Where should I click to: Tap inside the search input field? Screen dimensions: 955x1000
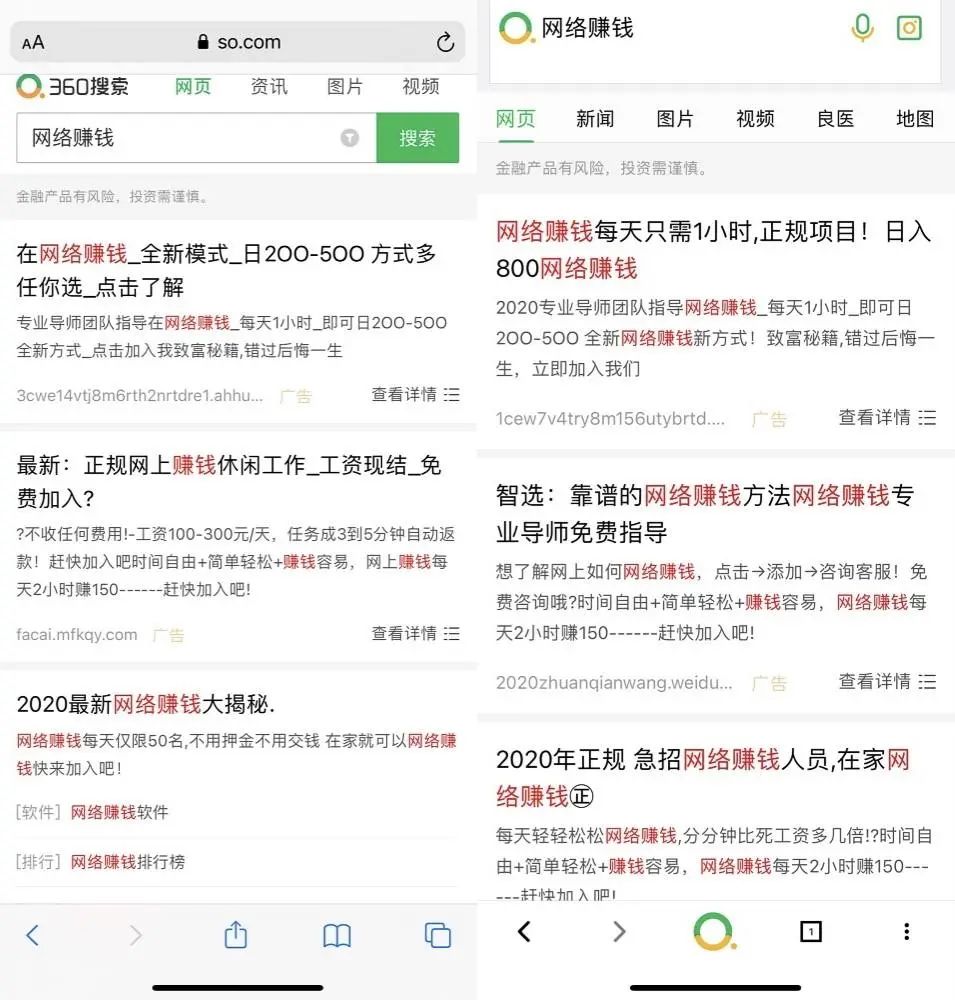[x=180, y=137]
